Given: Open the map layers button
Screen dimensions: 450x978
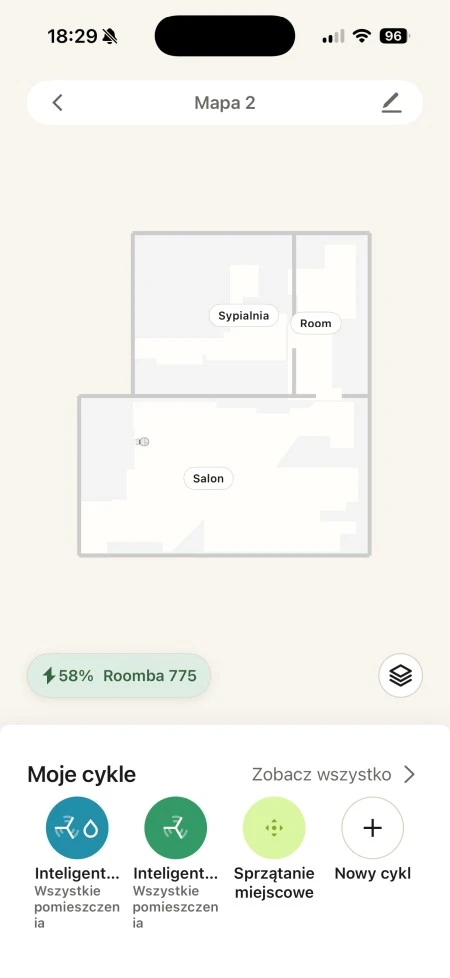Looking at the screenshot, I should tap(400, 675).
